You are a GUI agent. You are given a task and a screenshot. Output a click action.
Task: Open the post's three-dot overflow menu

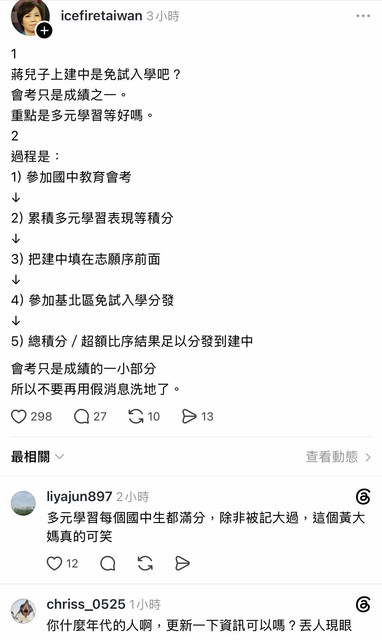[363, 16]
